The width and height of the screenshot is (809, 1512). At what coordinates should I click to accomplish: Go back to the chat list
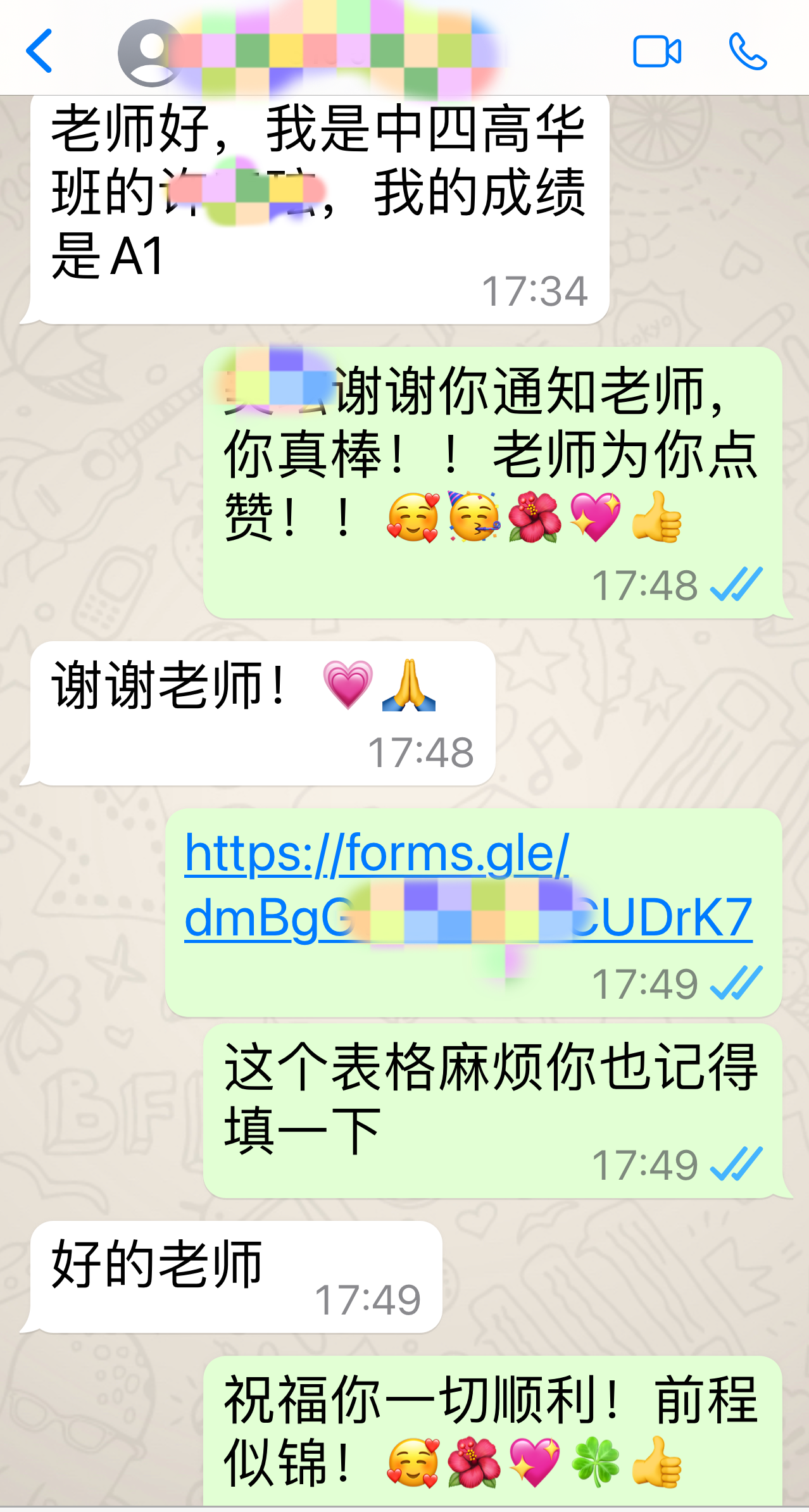pos(39,51)
